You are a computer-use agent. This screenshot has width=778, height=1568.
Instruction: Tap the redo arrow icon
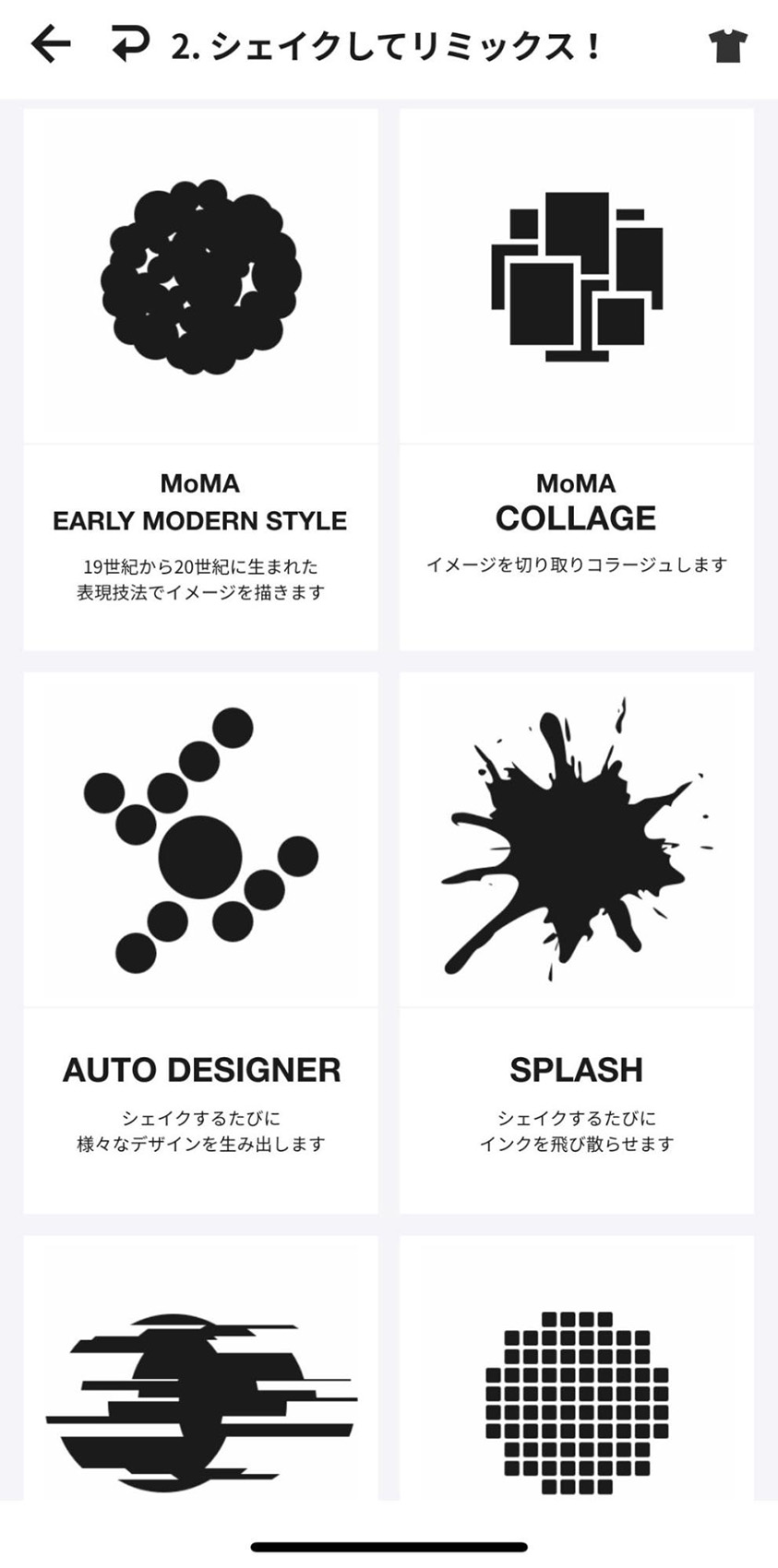point(129,43)
